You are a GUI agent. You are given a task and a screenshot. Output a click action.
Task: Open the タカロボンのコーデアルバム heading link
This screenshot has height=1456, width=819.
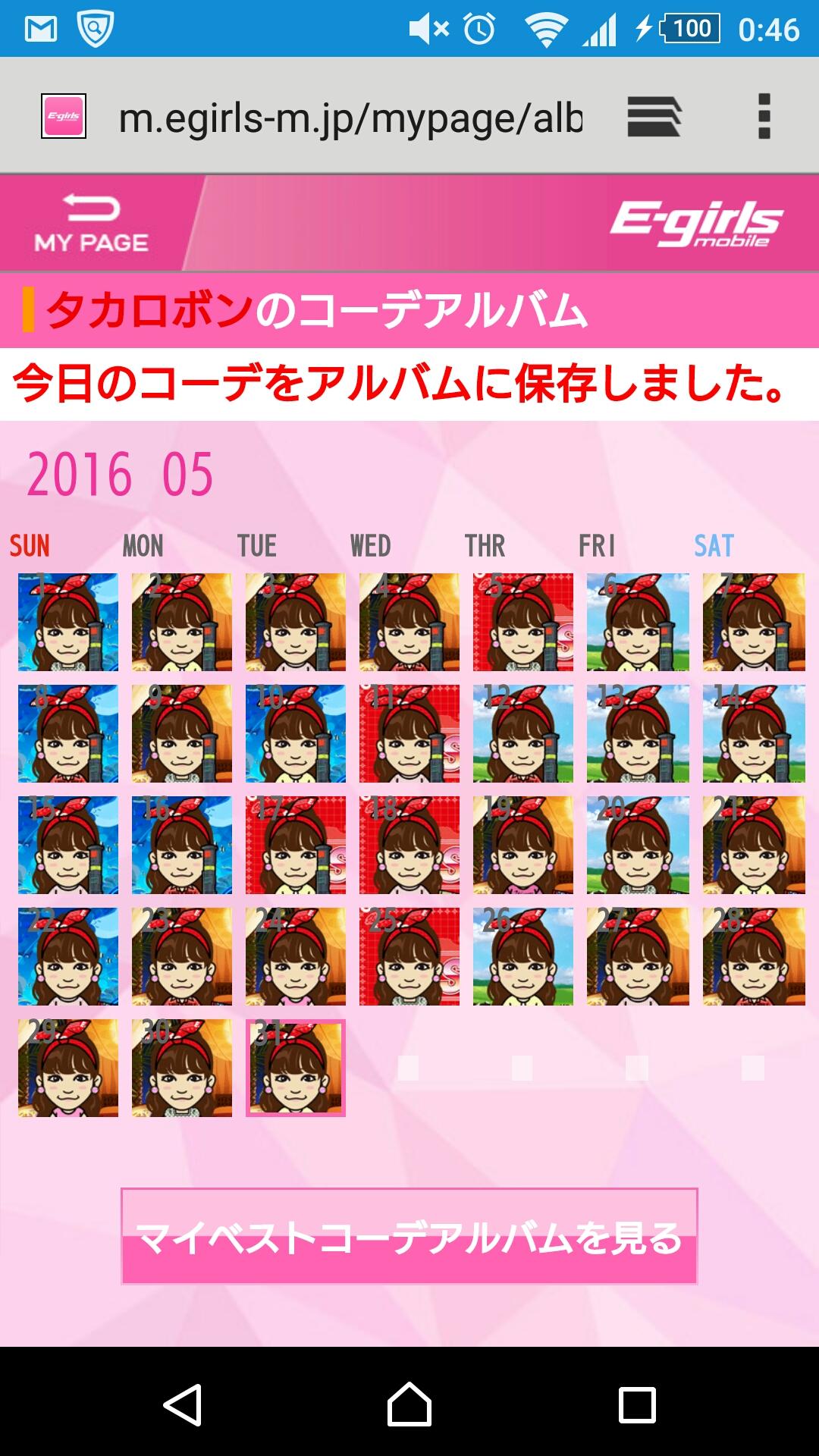click(303, 308)
